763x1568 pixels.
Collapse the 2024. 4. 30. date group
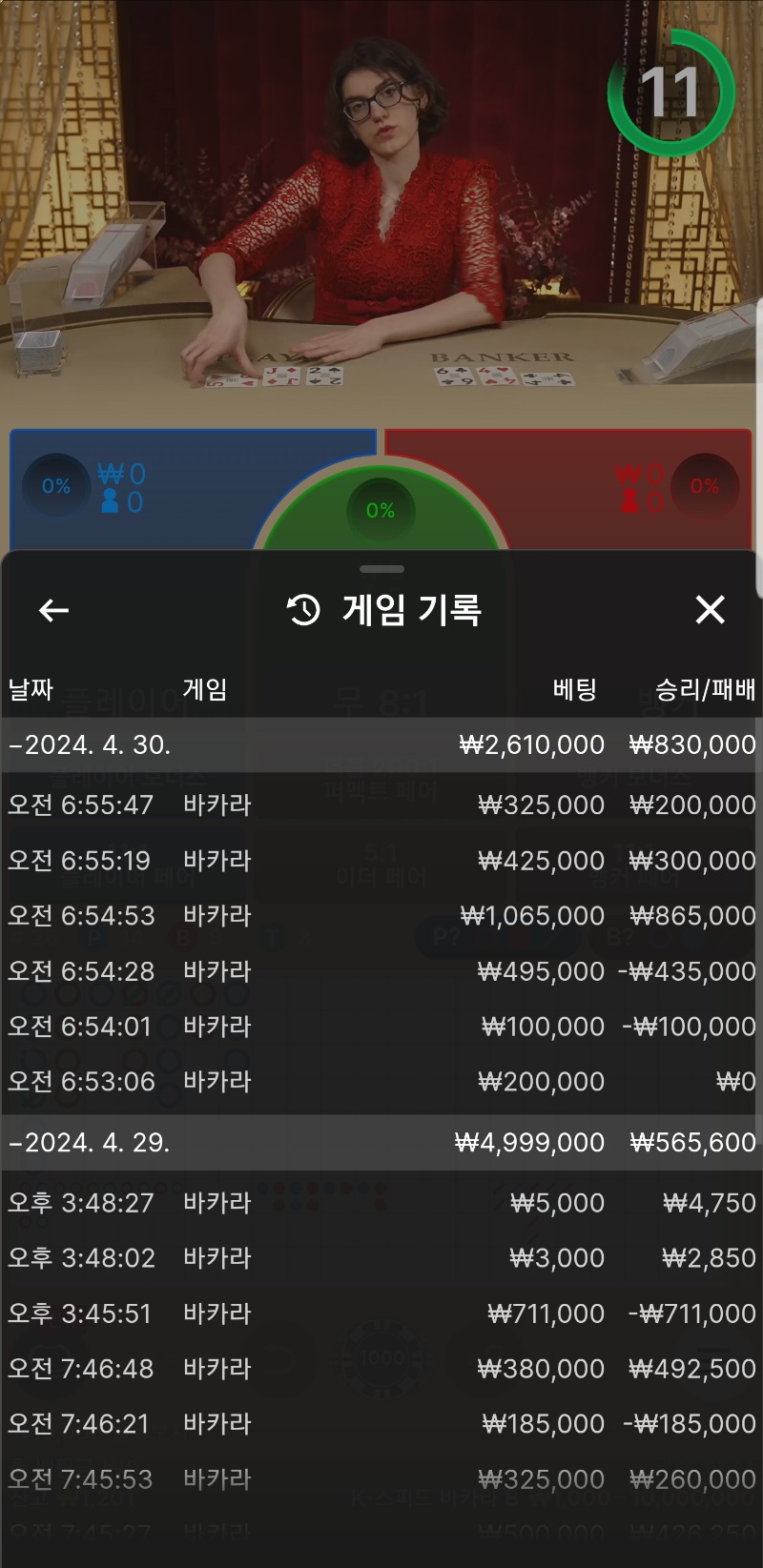click(x=381, y=744)
